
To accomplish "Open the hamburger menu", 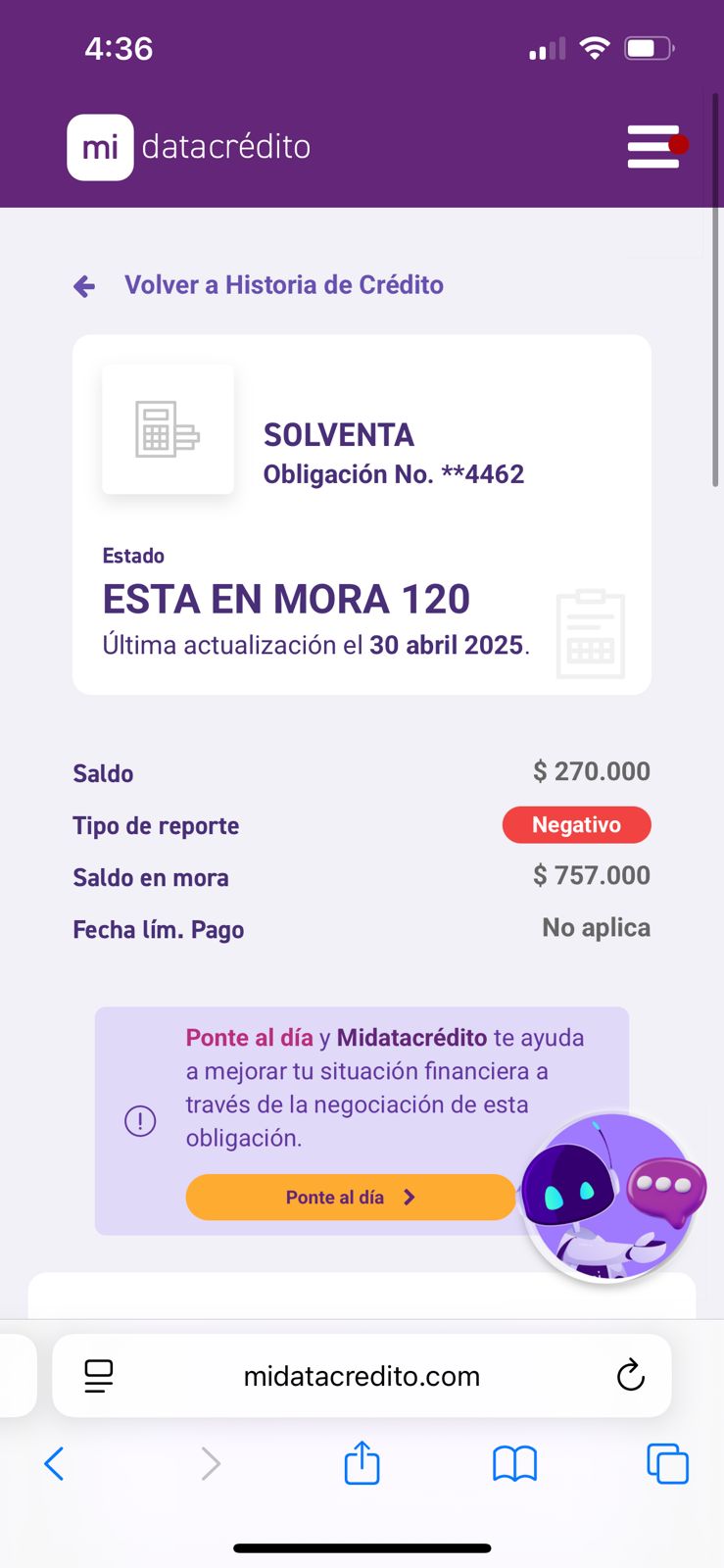I will 654,147.
